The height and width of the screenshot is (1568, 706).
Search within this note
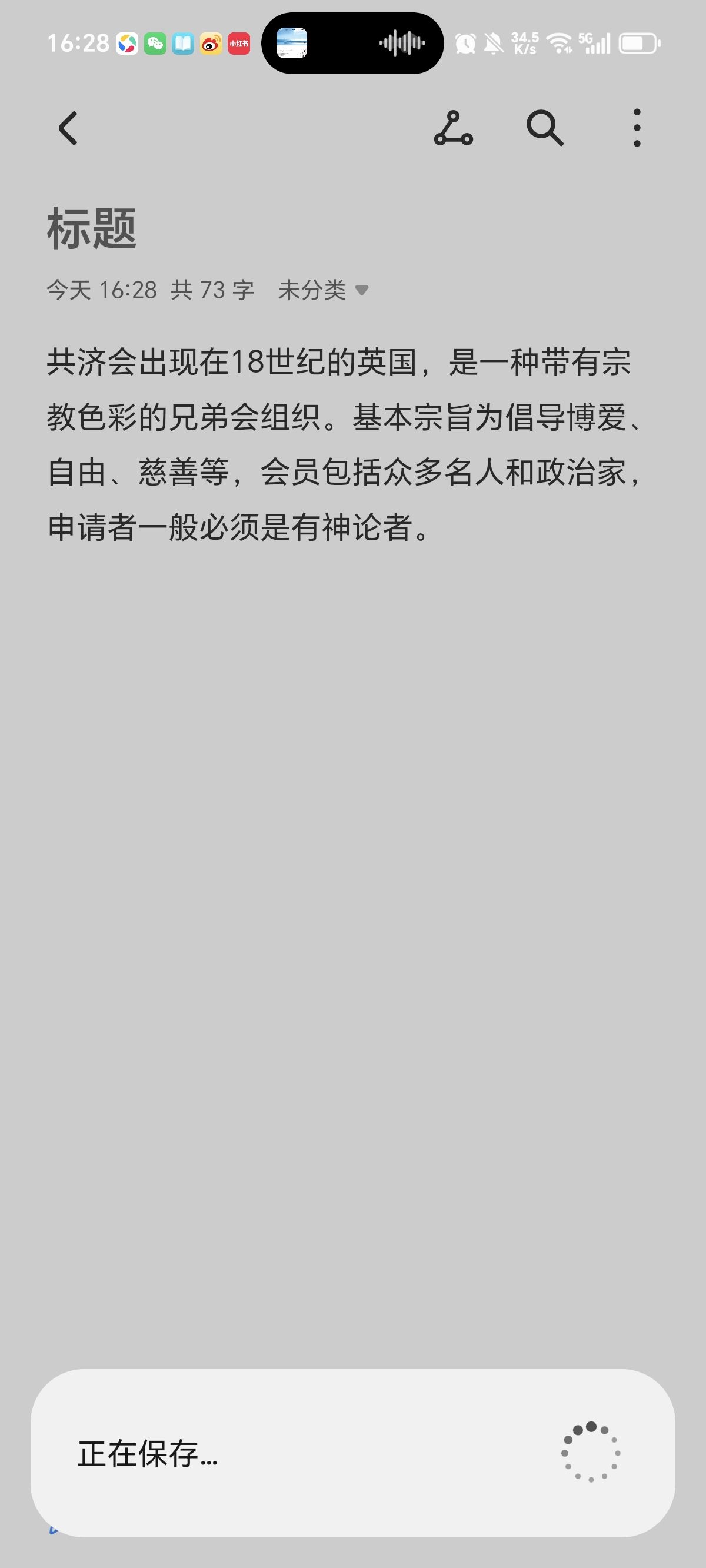545,128
